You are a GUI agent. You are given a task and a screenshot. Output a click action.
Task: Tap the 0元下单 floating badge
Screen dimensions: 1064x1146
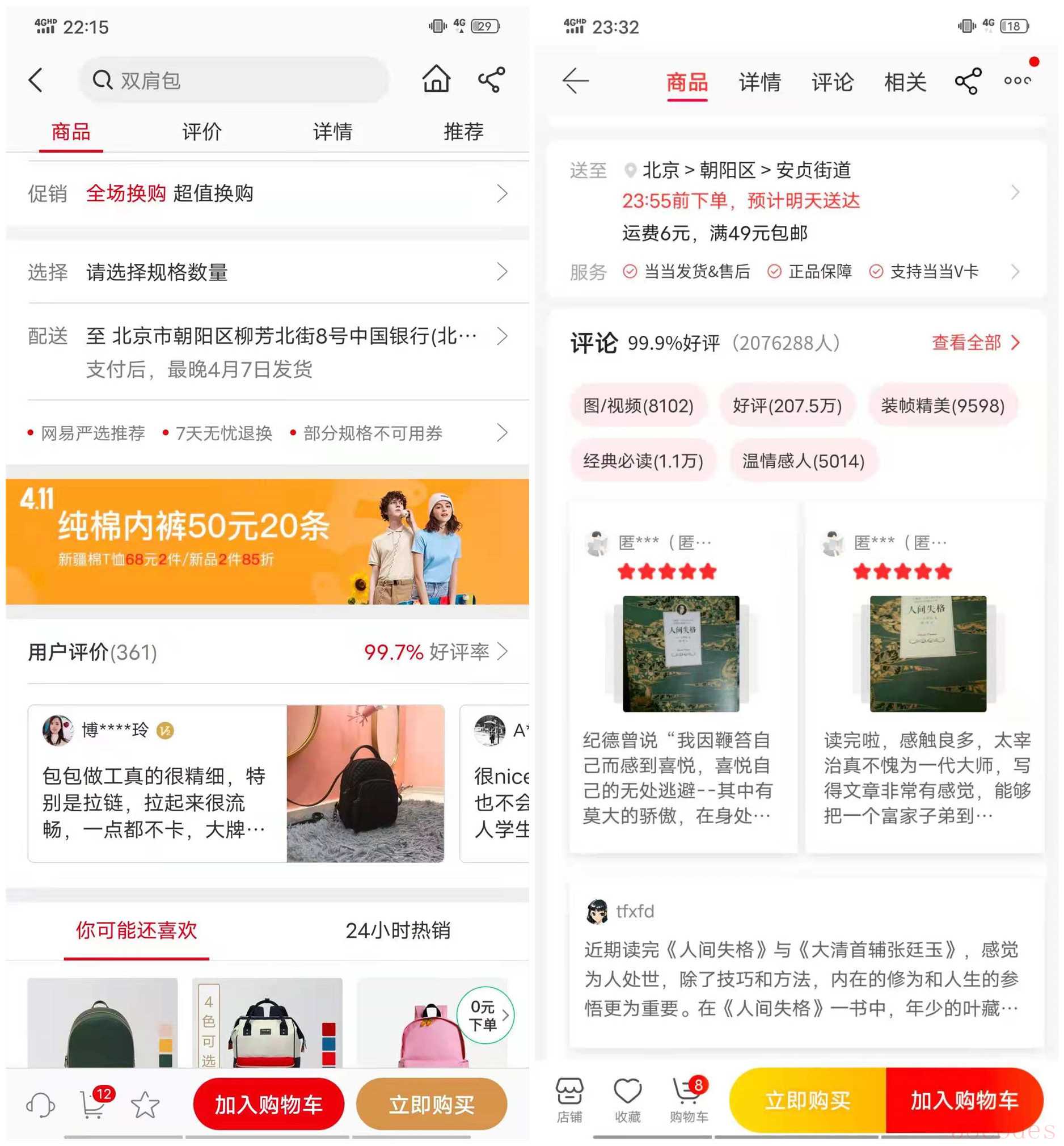[484, 1015]
